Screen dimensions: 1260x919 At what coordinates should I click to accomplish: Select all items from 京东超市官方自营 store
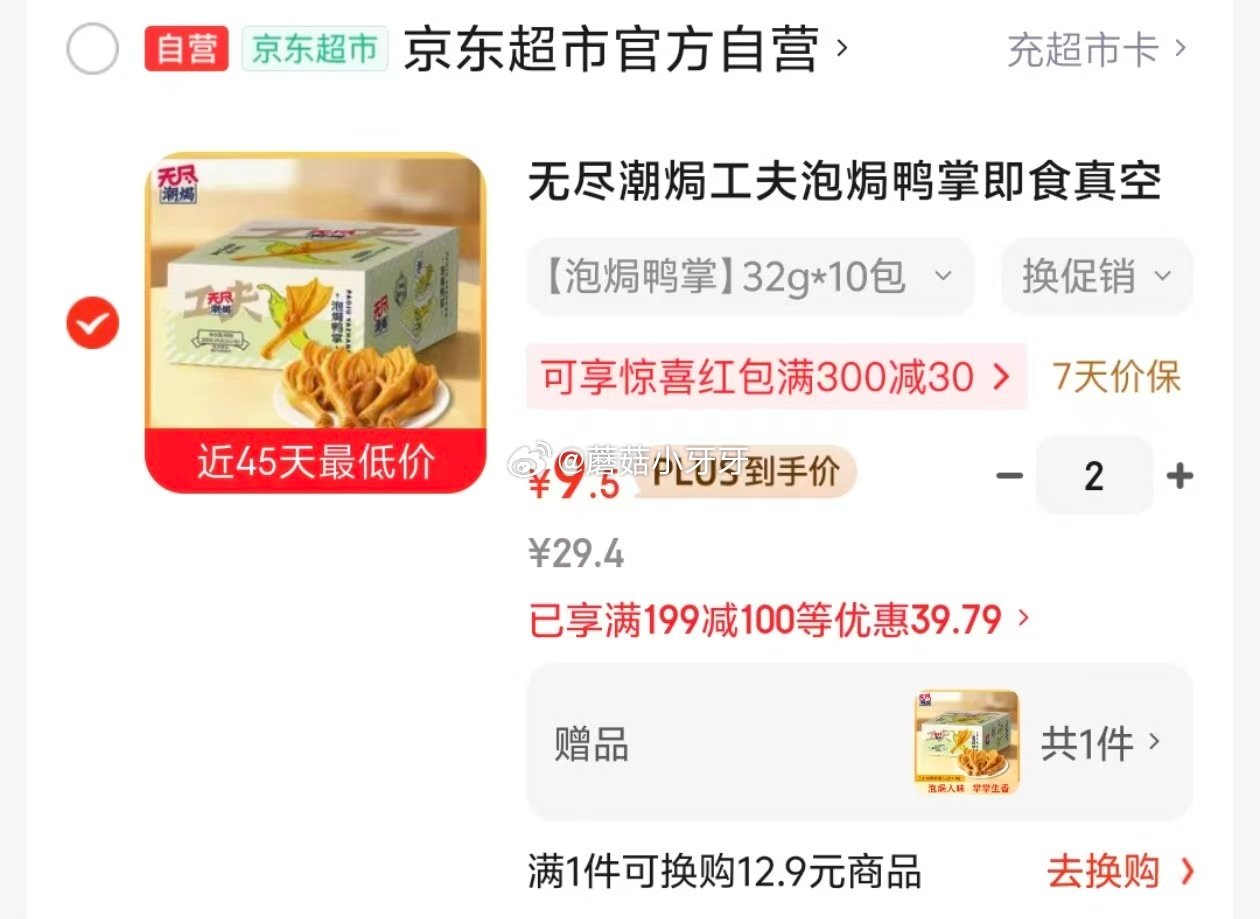pyautogui.click(x=92, y=49)
